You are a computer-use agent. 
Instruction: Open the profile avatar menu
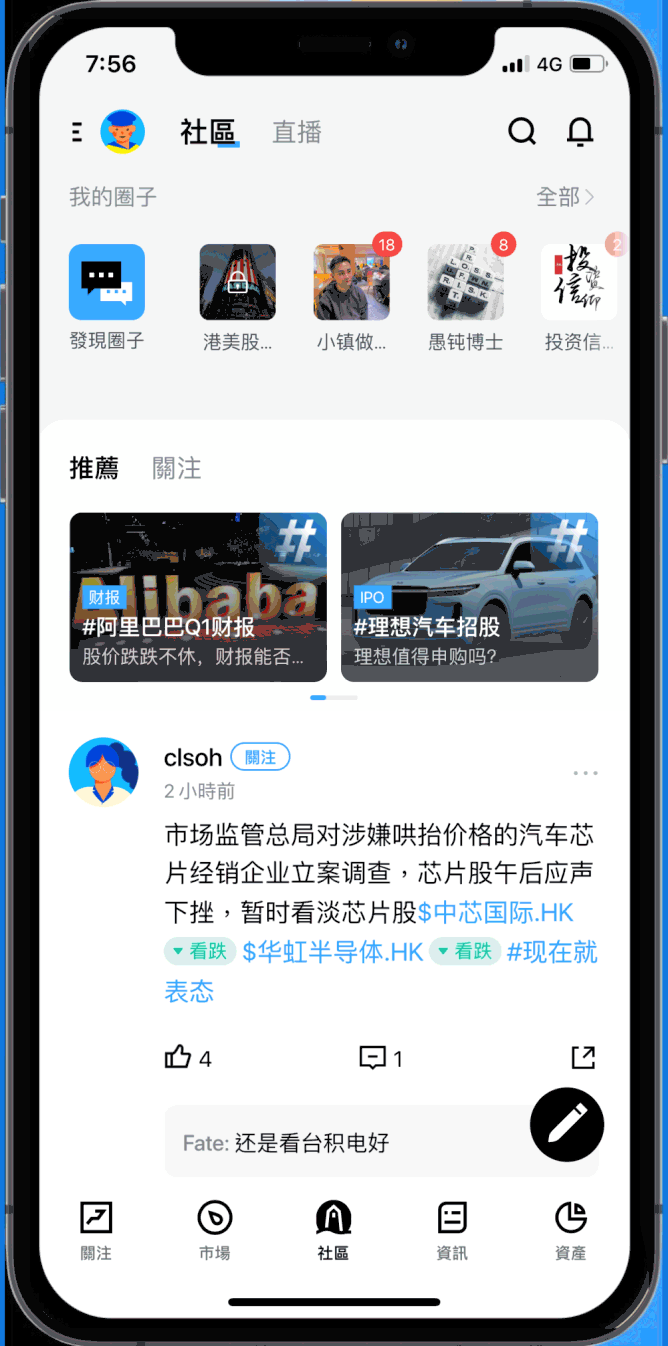[x=122, y=132]
